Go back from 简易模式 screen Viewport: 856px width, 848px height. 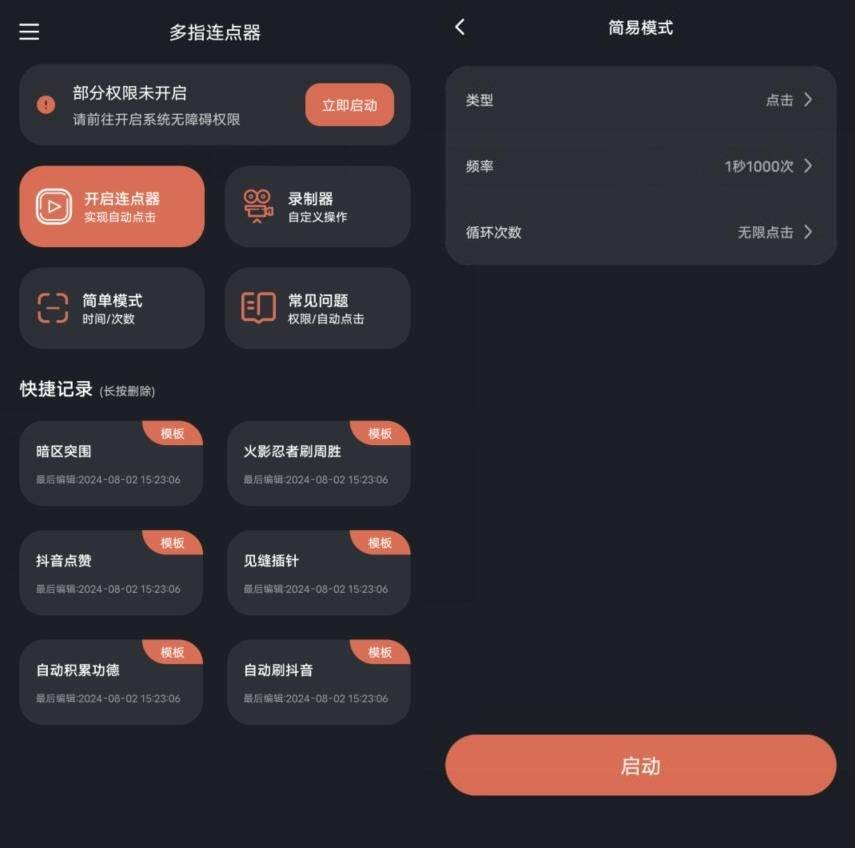pyautogui.click(x=460, y=28)
